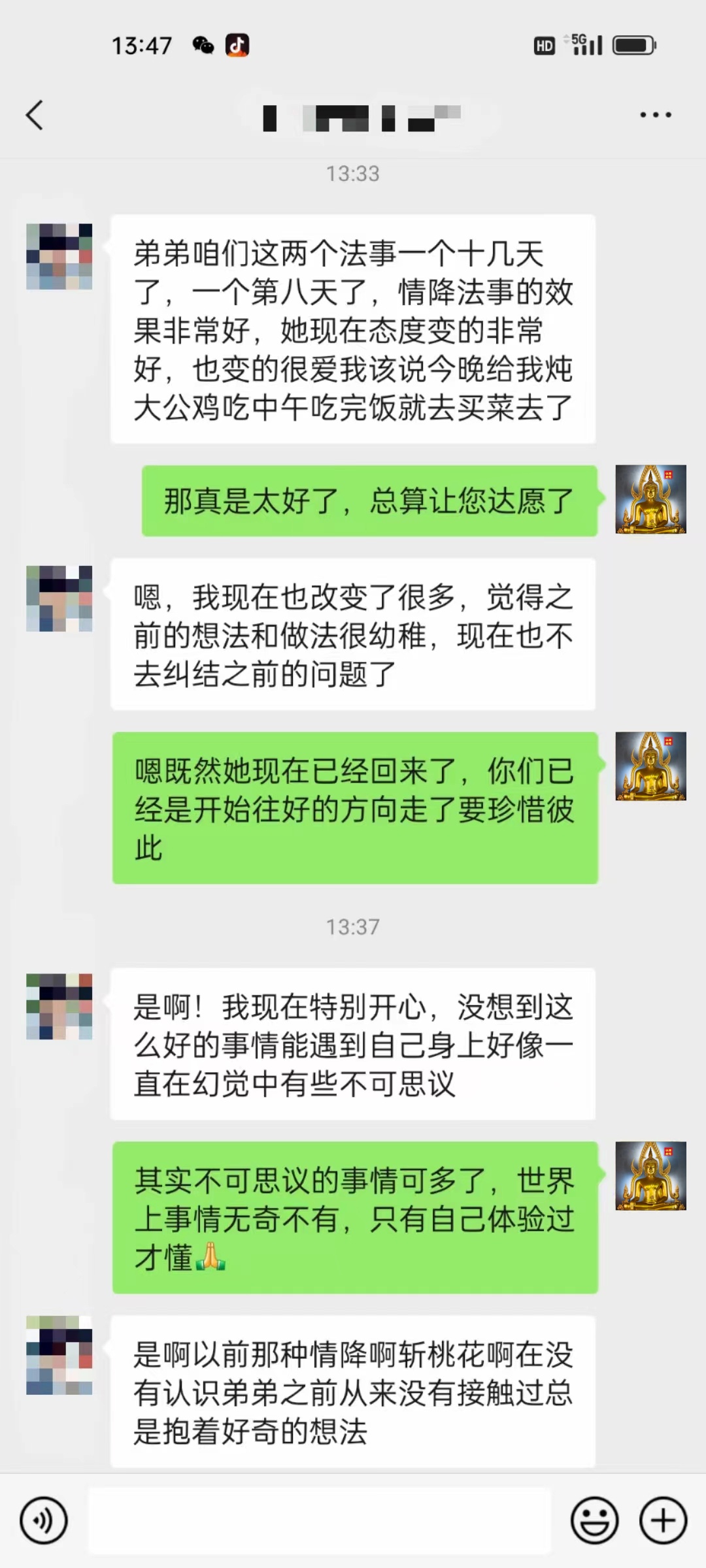Tap the battery indicator

(633, 44)
